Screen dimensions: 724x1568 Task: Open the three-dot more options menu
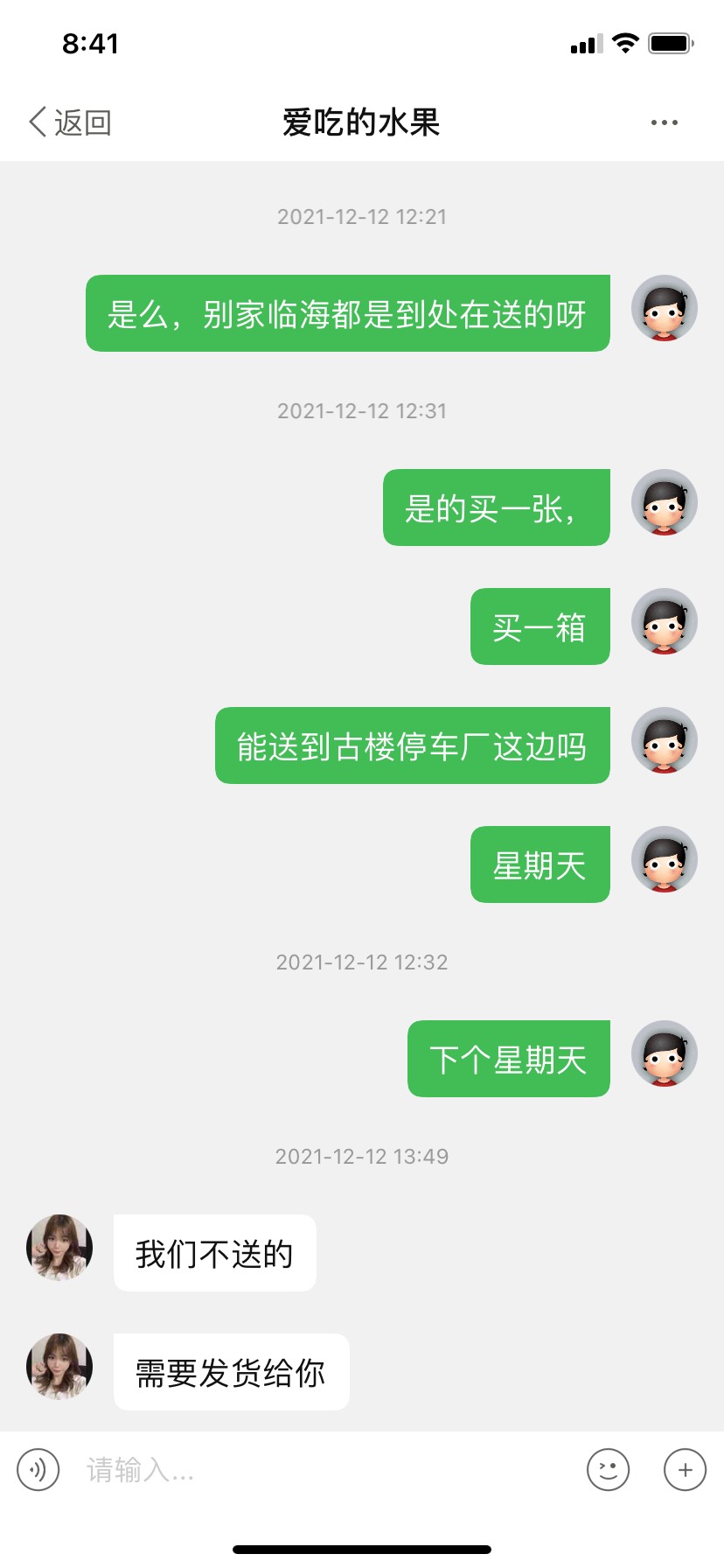665,122
